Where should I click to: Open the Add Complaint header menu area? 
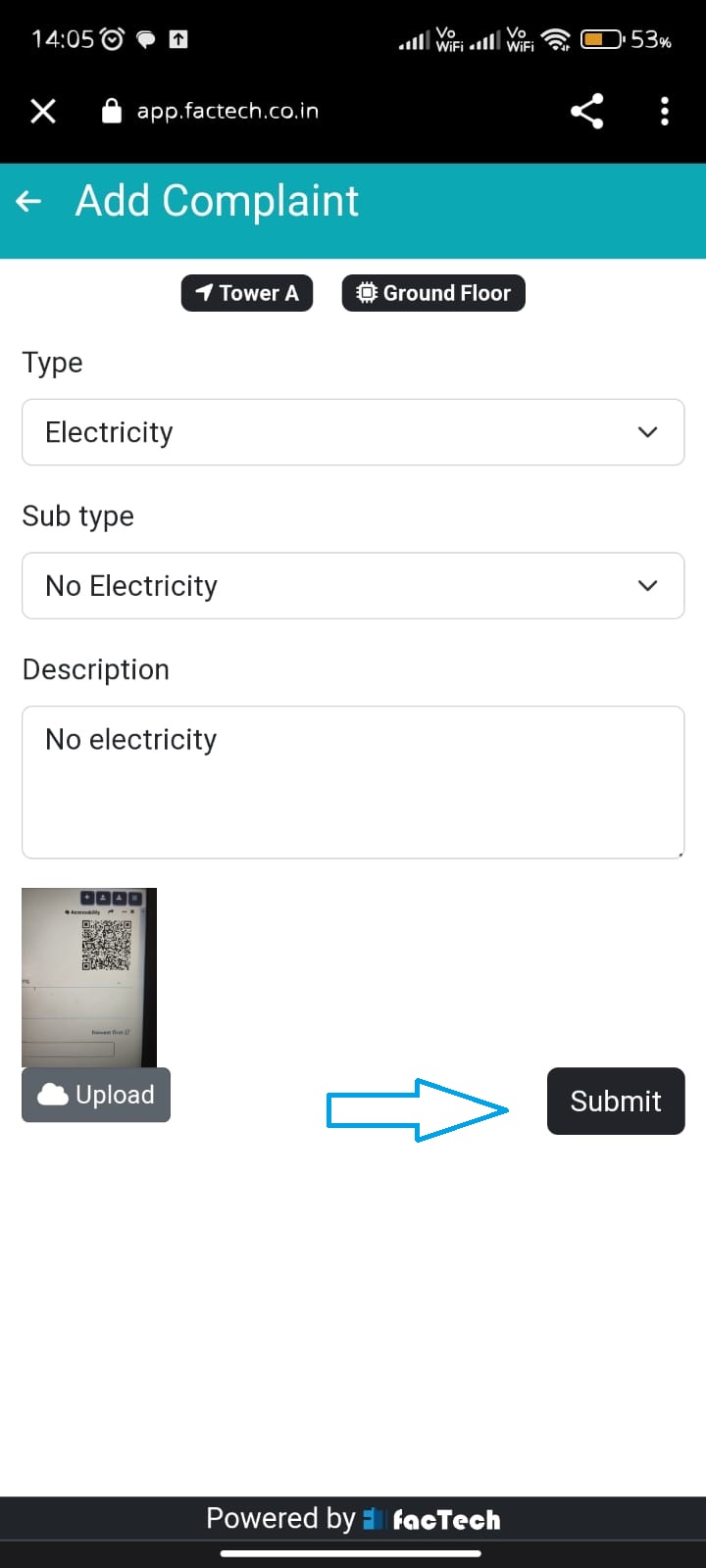pos(216,200)
